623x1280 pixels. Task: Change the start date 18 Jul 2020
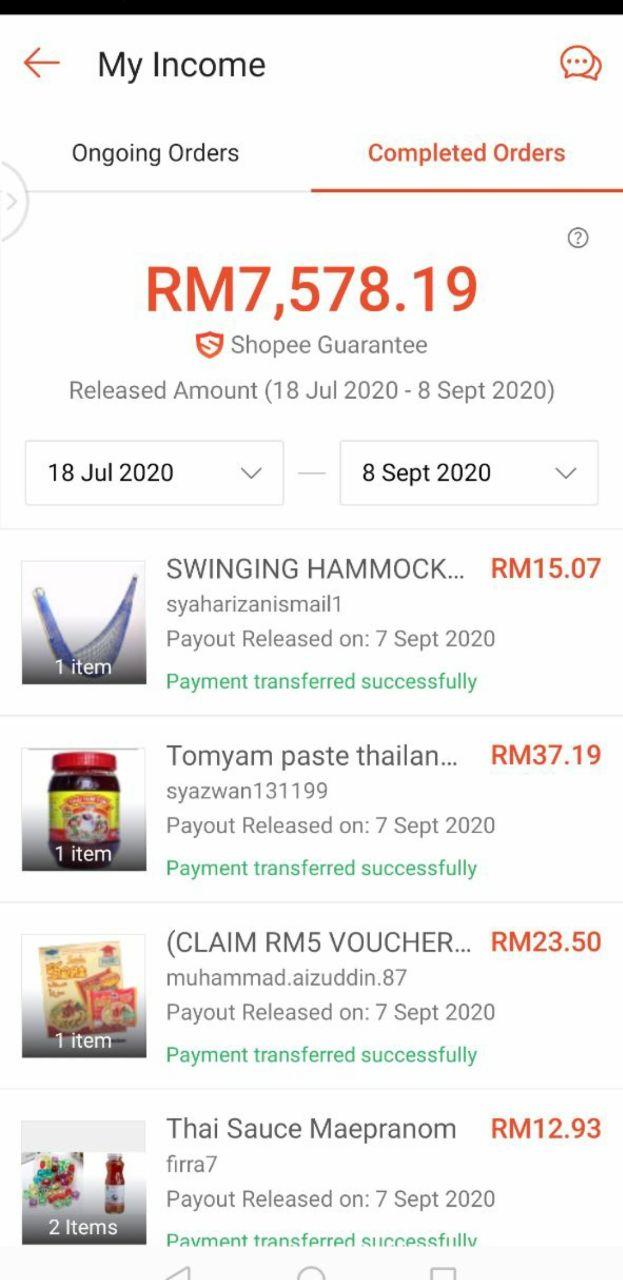click(x=154, y=473)
